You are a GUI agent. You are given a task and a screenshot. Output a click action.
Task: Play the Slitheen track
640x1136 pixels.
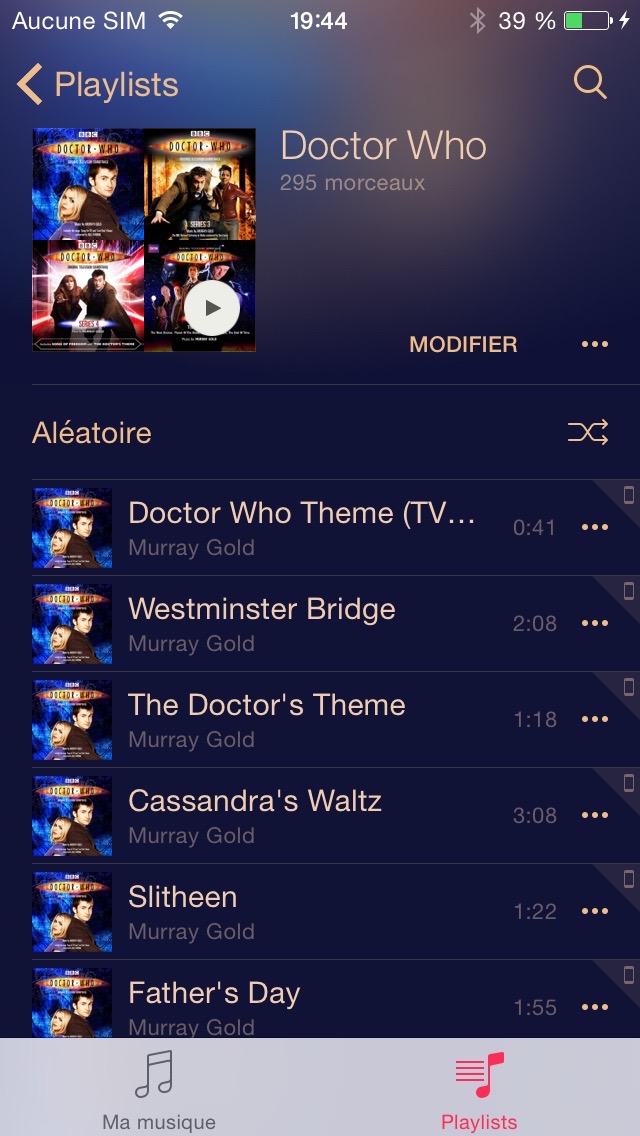(x=320, y=911)
